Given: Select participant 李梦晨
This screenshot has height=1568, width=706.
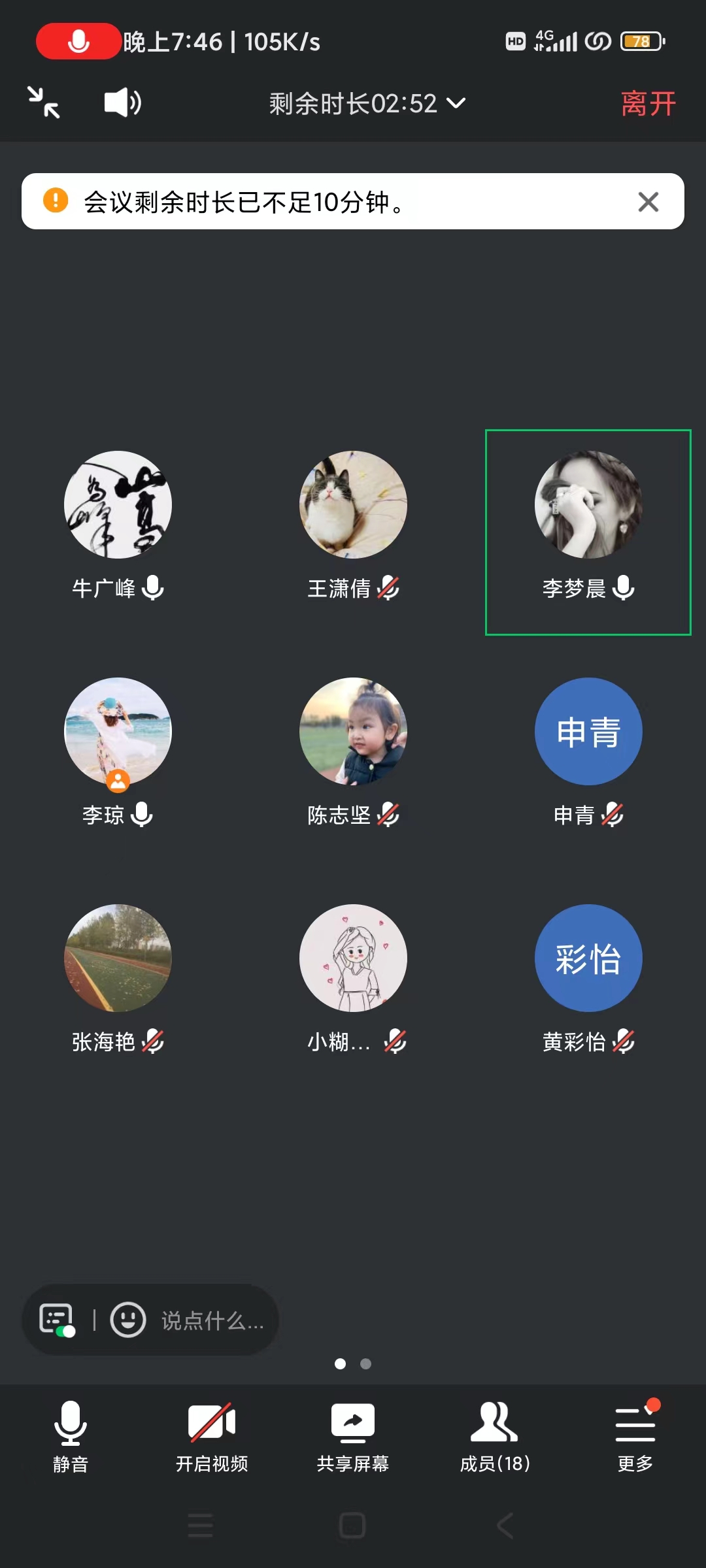Looking at the screenshot, I should (x=588, y=505).
